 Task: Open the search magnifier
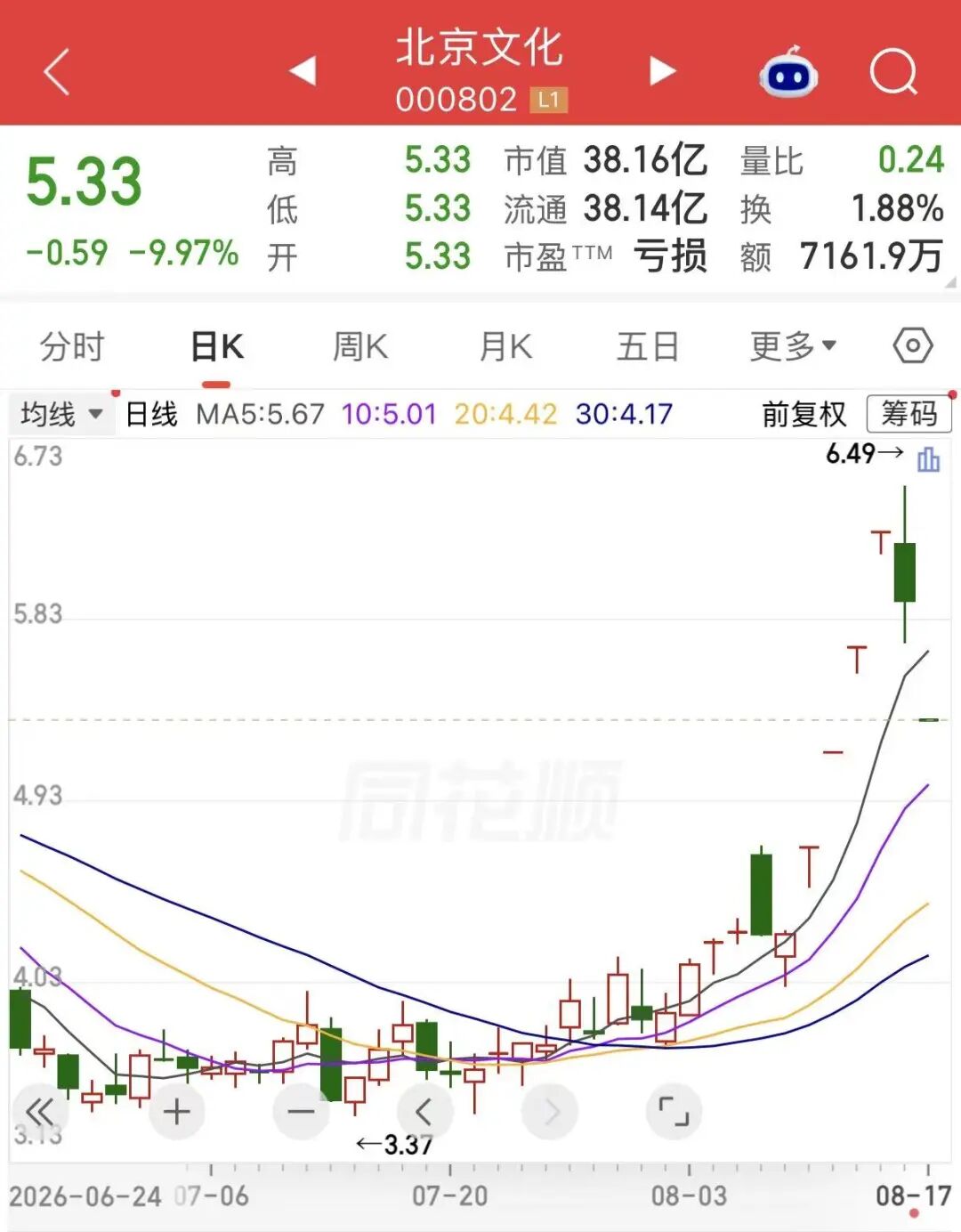point(893,71)
